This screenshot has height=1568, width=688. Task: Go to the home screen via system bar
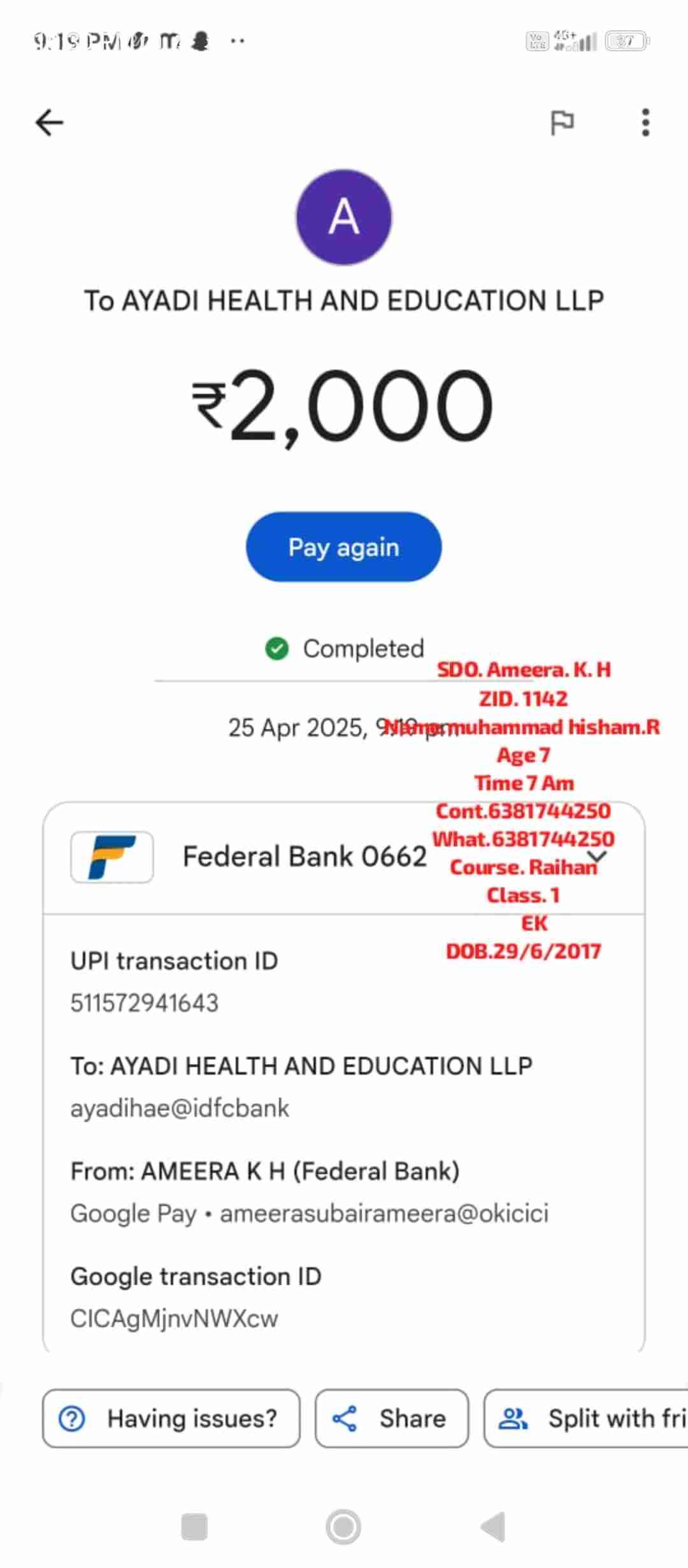pos(343,1527)
